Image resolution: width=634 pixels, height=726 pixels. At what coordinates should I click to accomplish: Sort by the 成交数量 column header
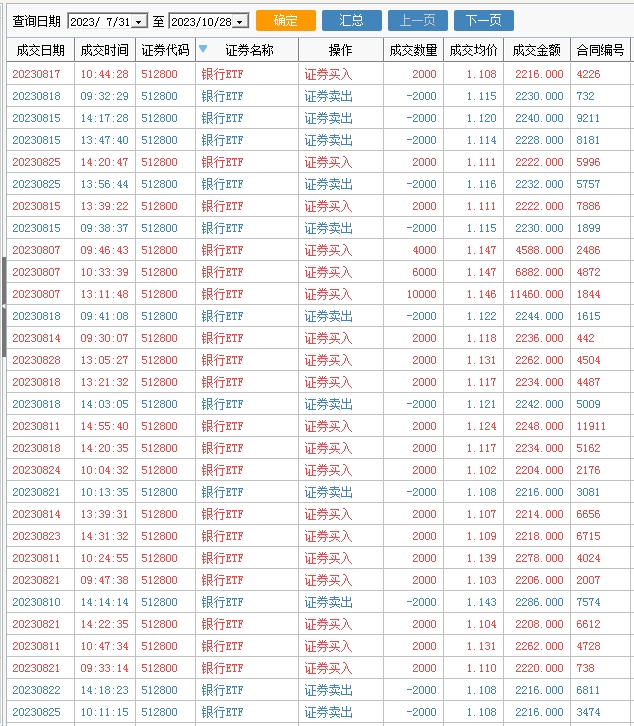[414, 50]
